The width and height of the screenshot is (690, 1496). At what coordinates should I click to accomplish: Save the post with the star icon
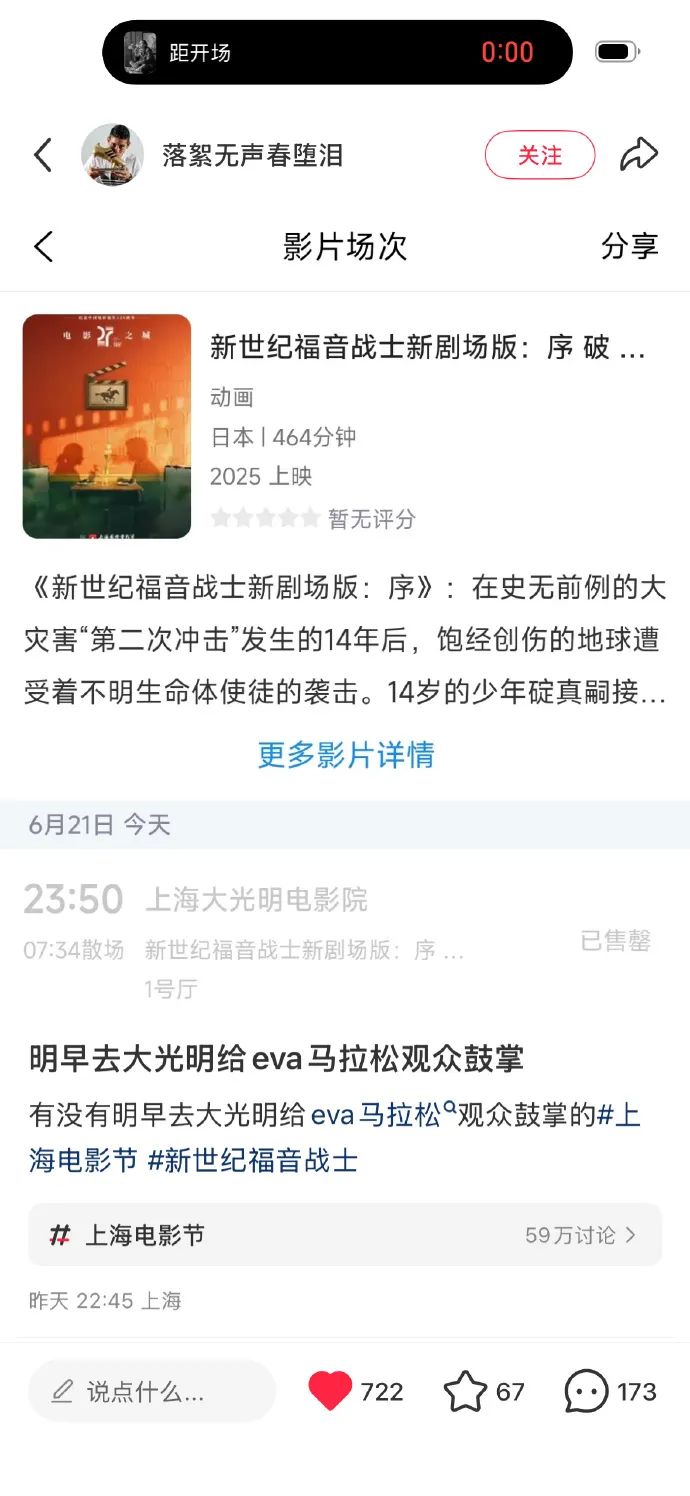(465, 1391)
